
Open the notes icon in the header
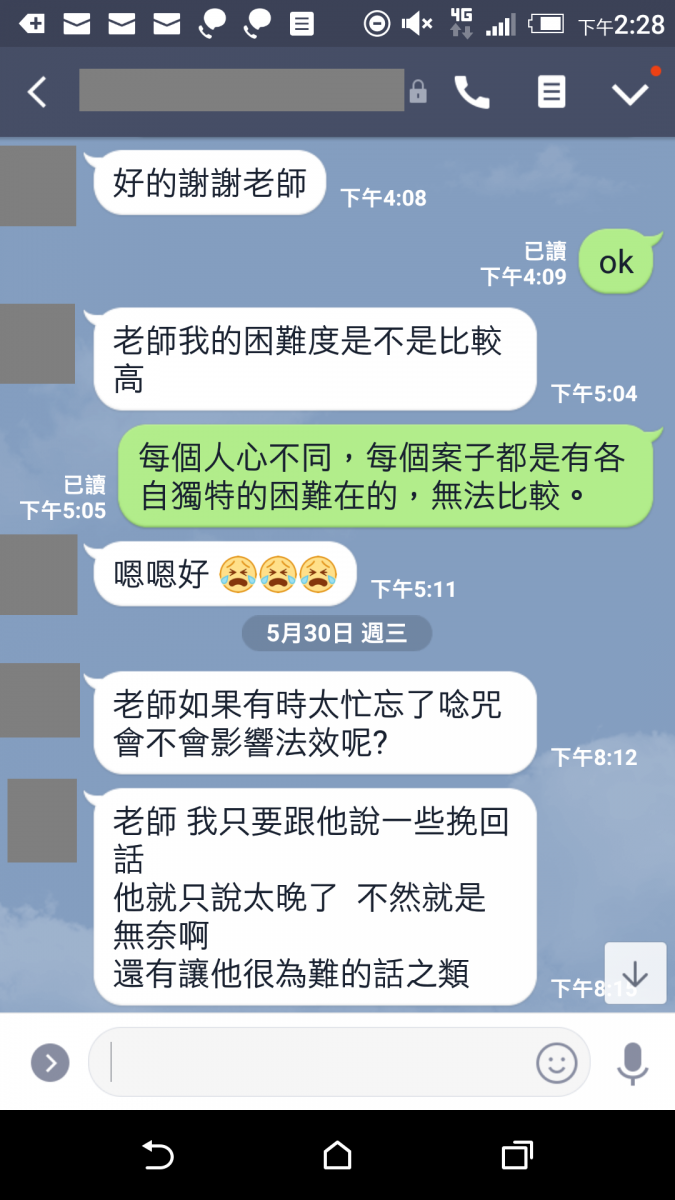tap(551, 92)
